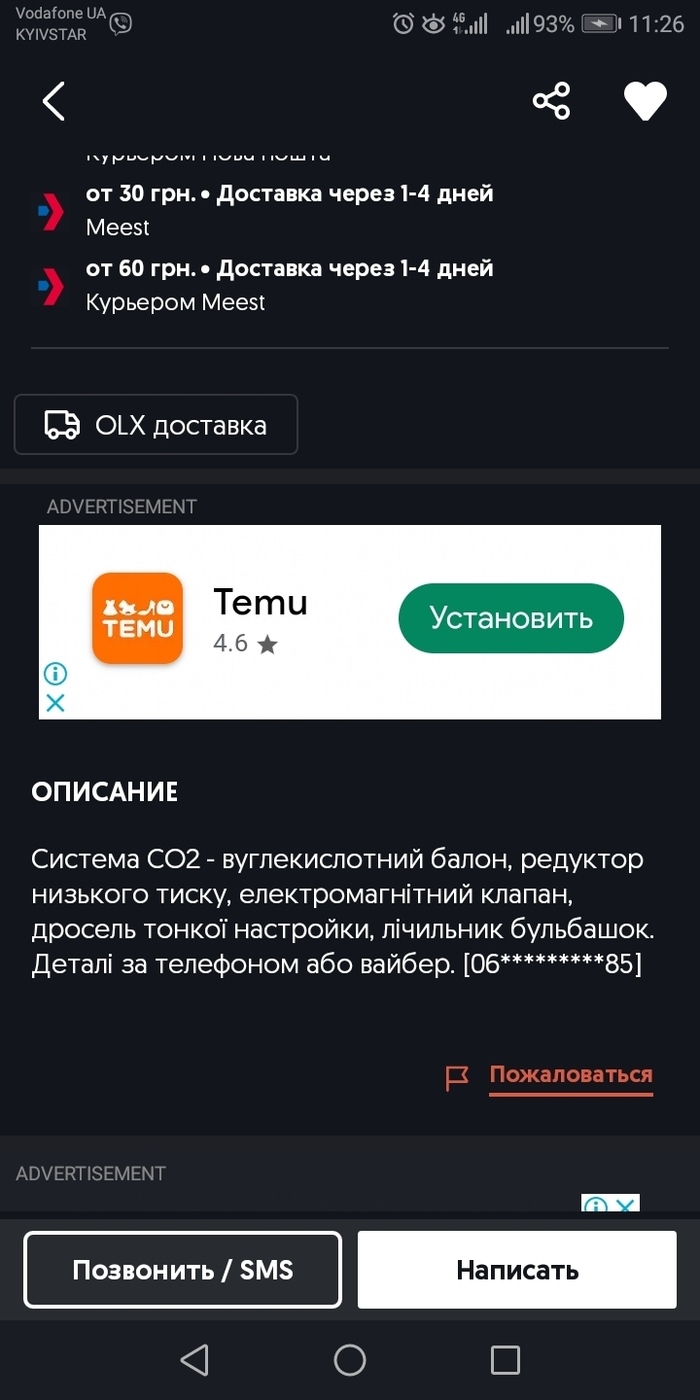Screen dimensions: 700x1400
Task: Close the Temu ad
Action: [x=56, y=703]
